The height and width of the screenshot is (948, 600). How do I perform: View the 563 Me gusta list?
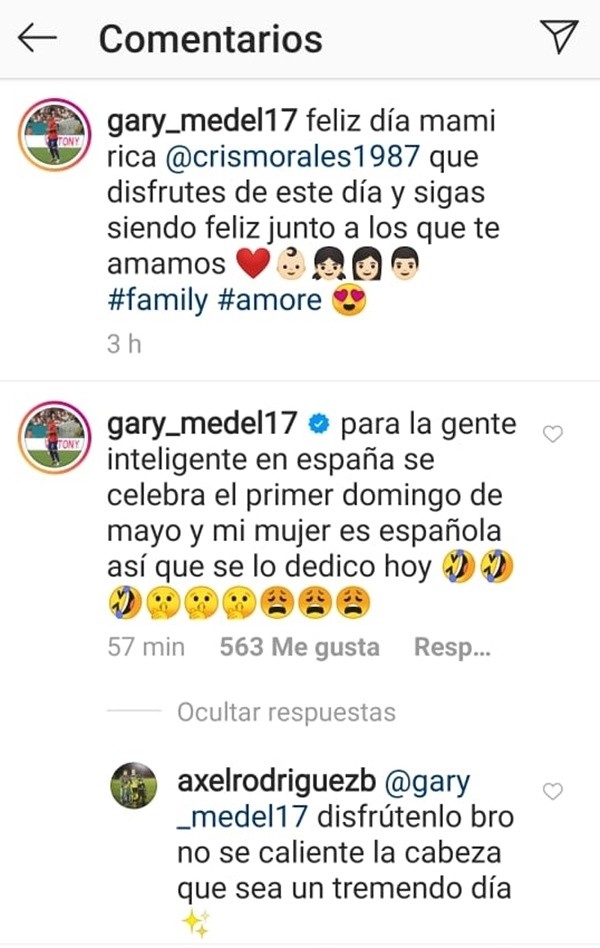pos(299,647)
